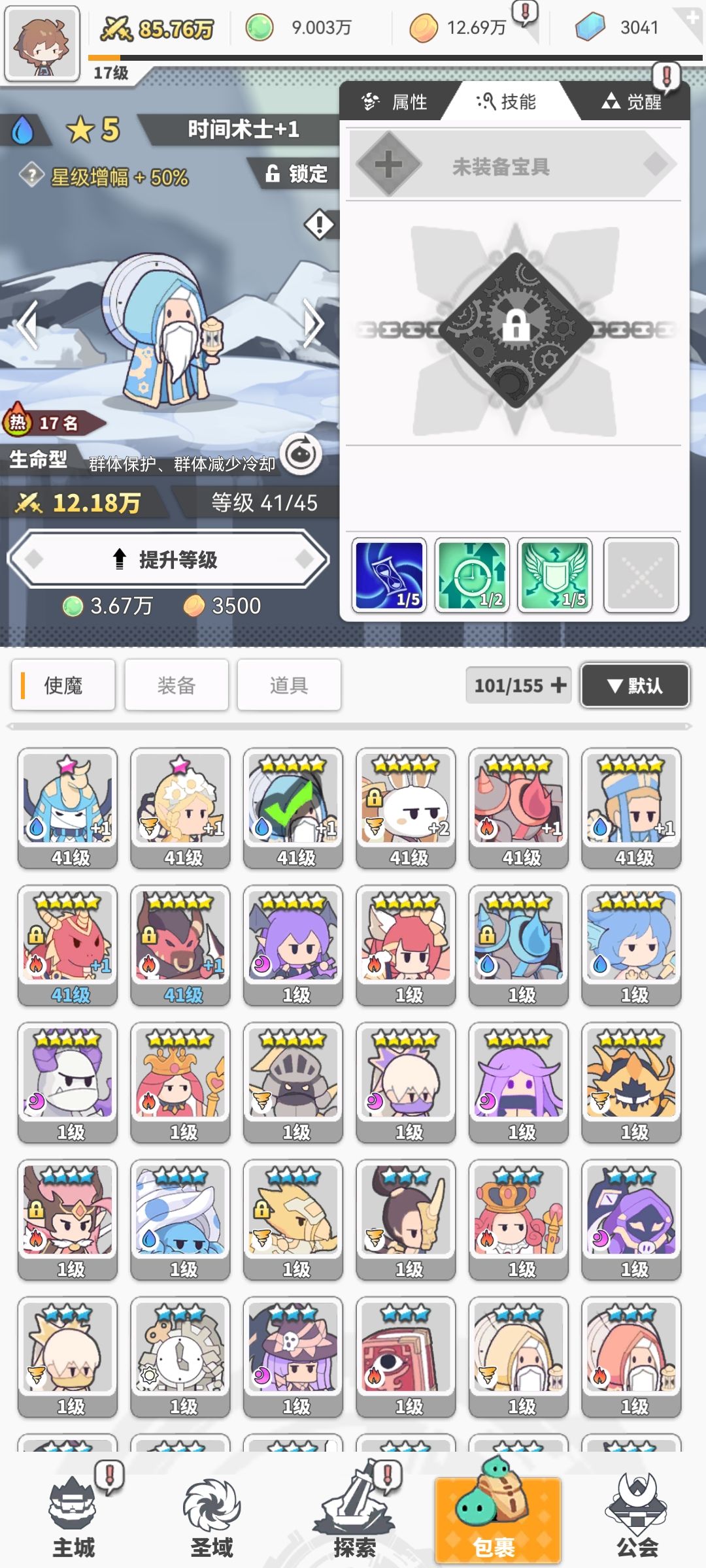
Task: Open the hourglass skill icon
Action: pos(389,575)
